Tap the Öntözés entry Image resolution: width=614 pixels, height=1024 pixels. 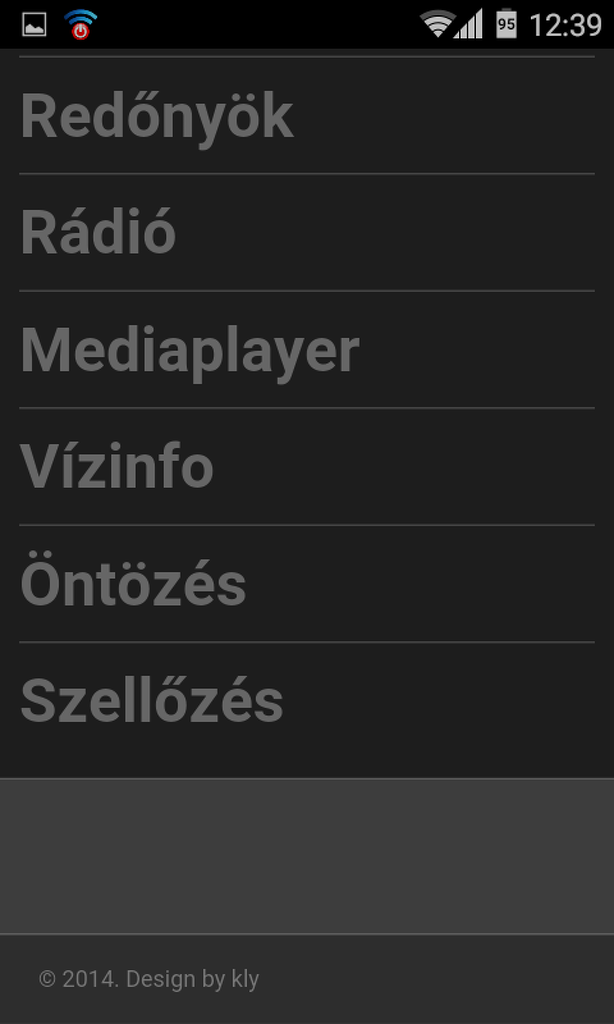[x=133, y=584]
